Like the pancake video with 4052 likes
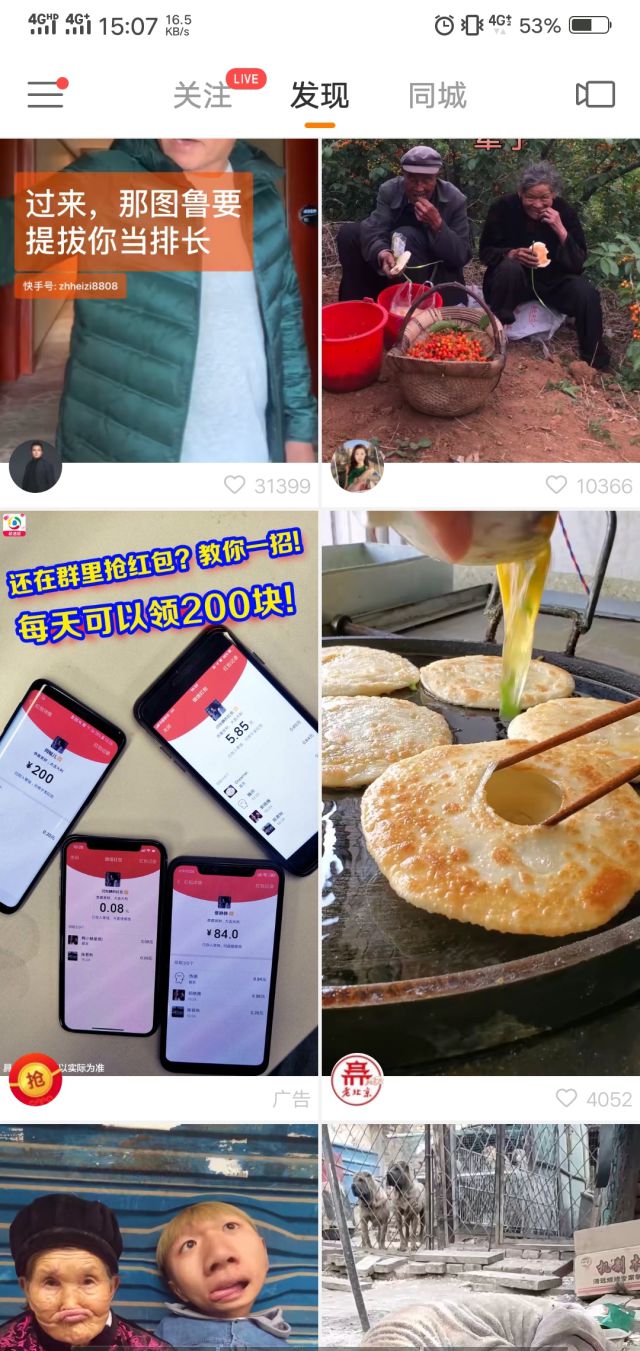This screenshot has height=1351, width=640. (567, 1098)
